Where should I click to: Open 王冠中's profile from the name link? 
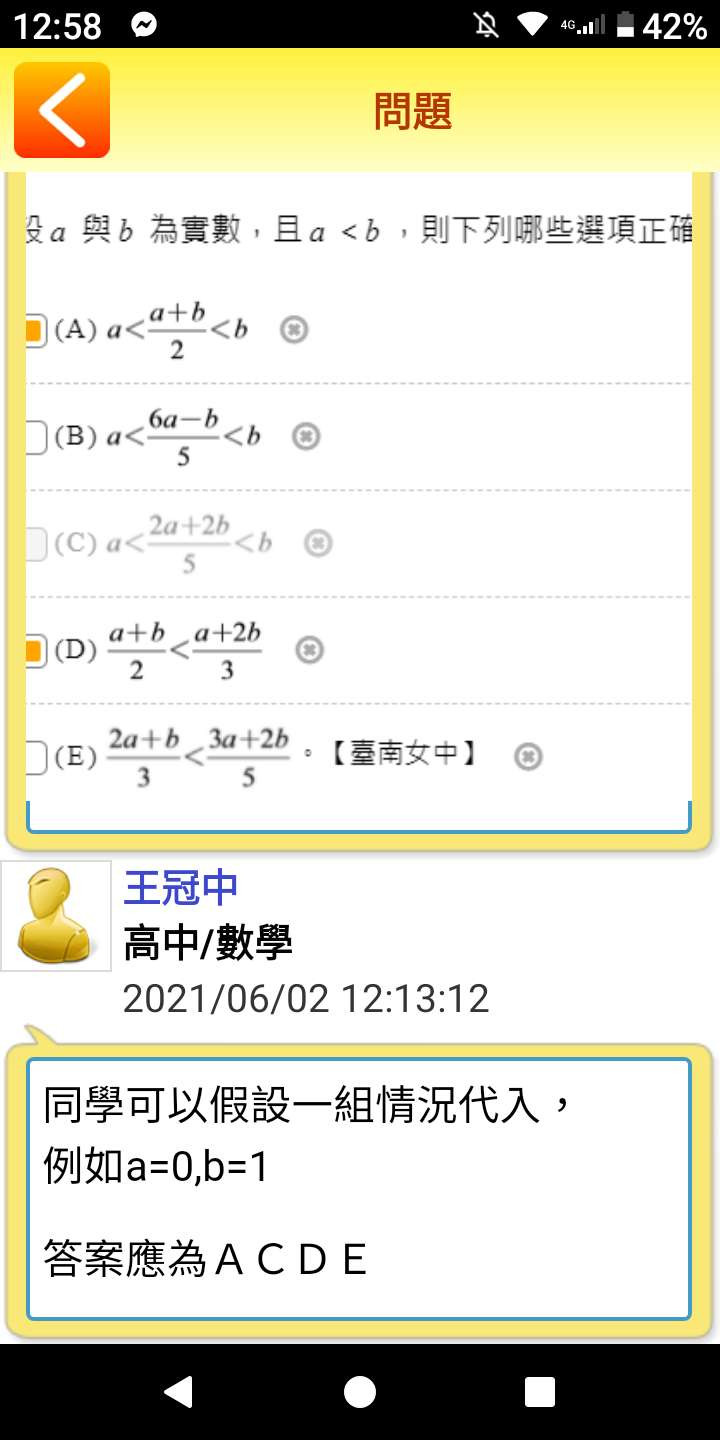(181, 887)
